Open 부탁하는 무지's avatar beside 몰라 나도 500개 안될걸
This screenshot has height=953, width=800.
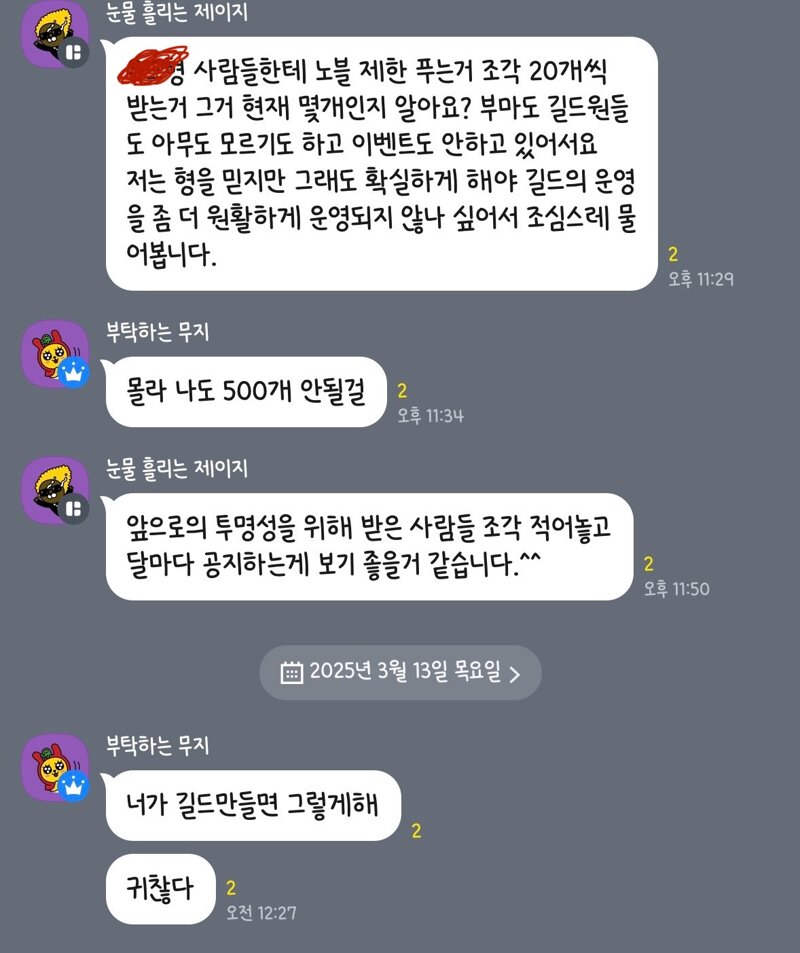[55, 354]
